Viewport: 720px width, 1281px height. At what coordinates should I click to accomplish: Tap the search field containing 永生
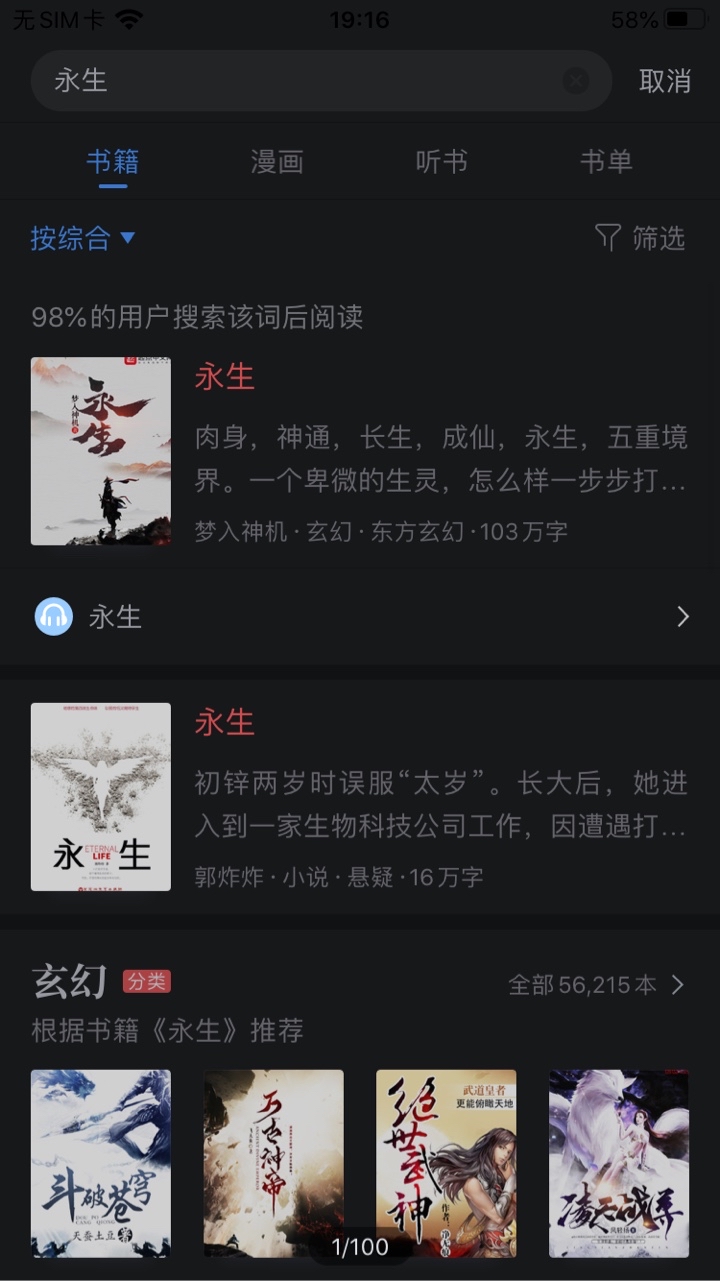[300, 81]
